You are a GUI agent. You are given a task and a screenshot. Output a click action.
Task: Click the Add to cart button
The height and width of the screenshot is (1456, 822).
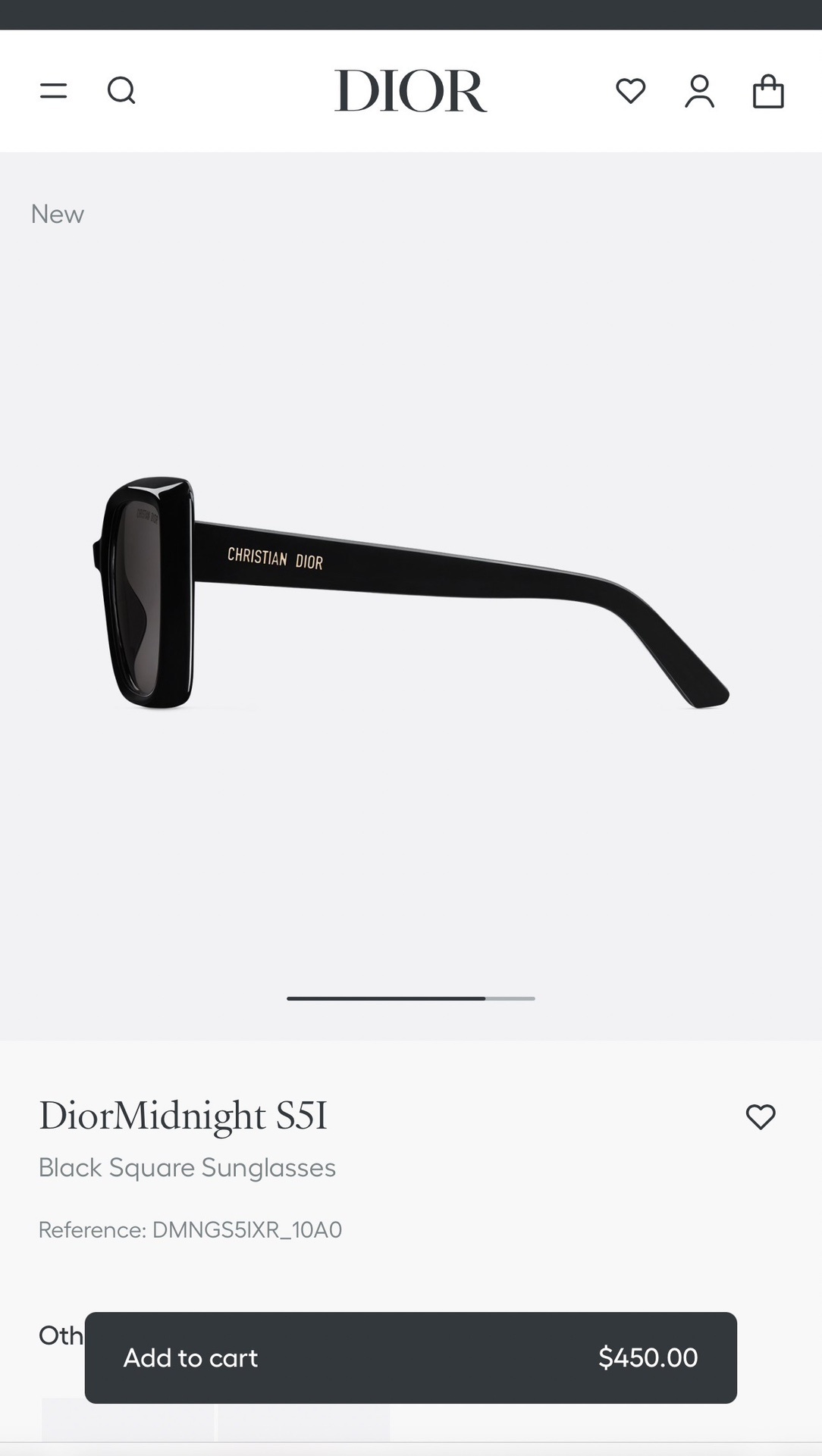tap(190, 1358)
